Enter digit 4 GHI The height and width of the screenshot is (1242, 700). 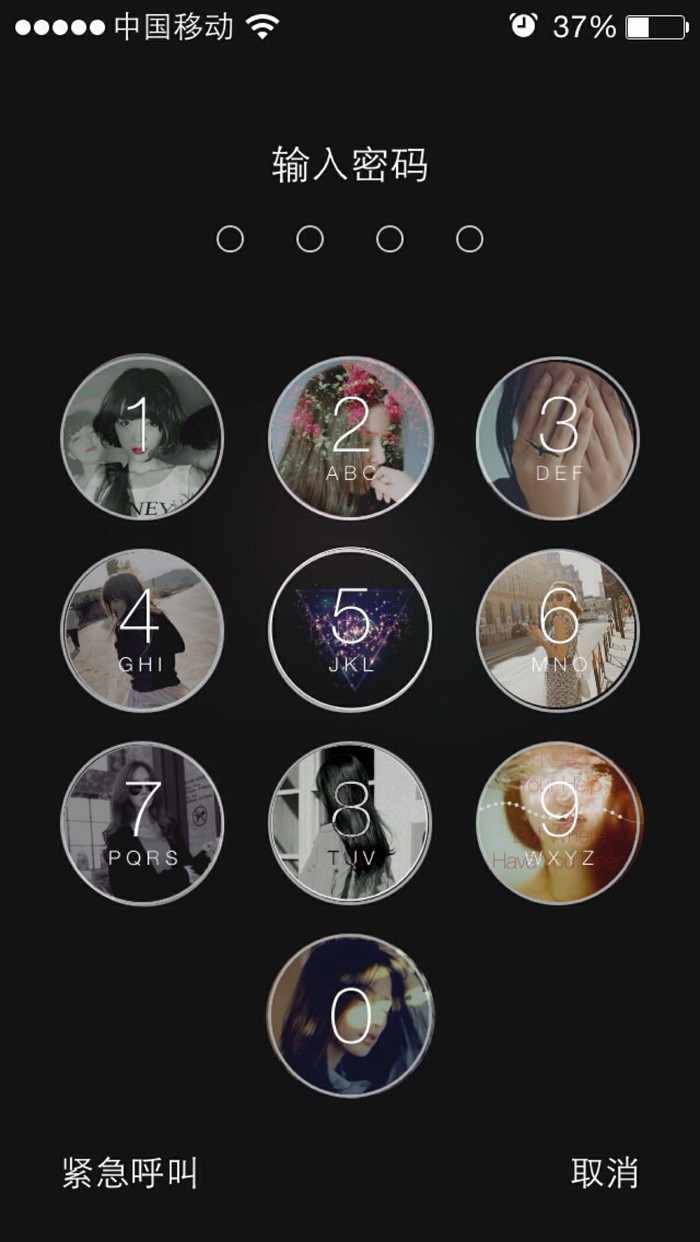click(x=142, y=630)
